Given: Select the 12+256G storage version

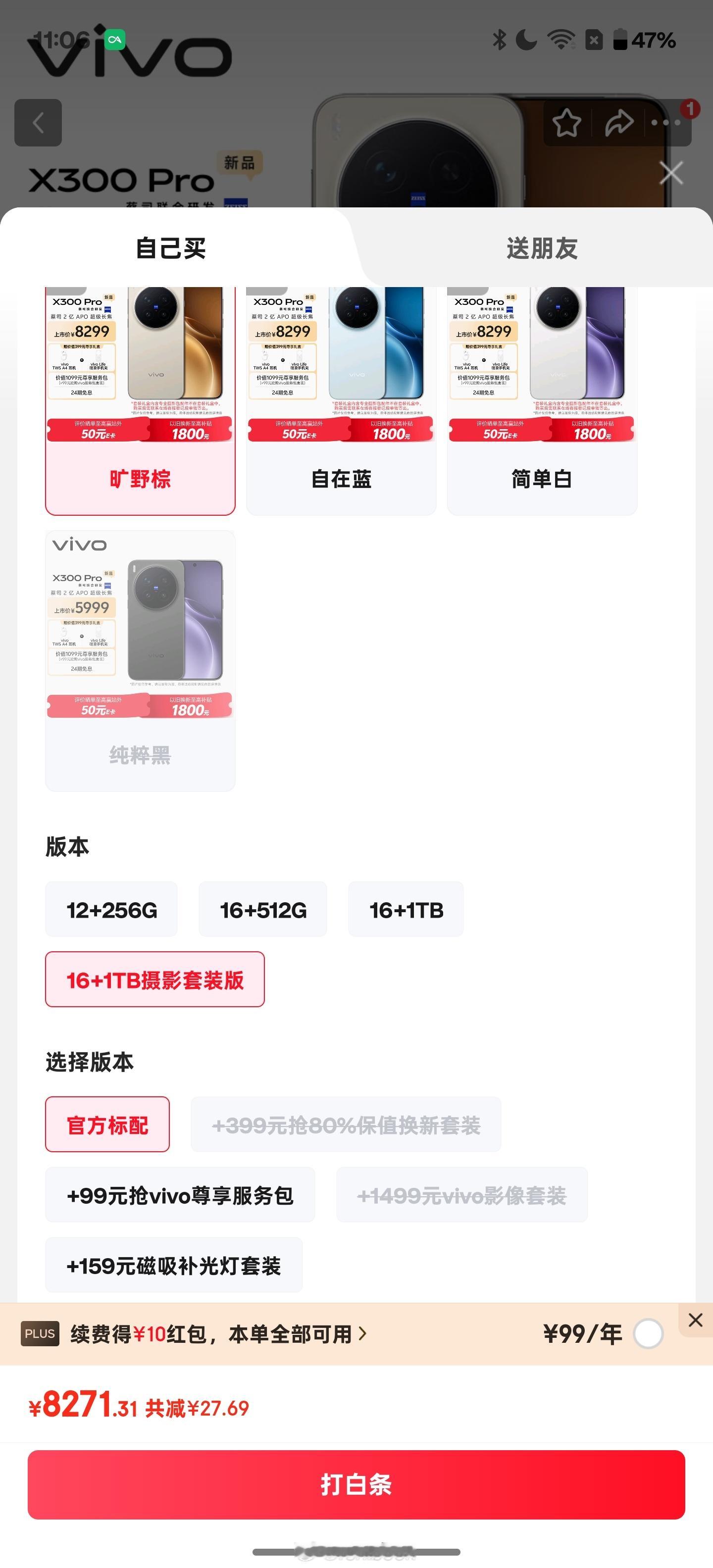Looking at the screenshot, I should (x=111, y=909).
